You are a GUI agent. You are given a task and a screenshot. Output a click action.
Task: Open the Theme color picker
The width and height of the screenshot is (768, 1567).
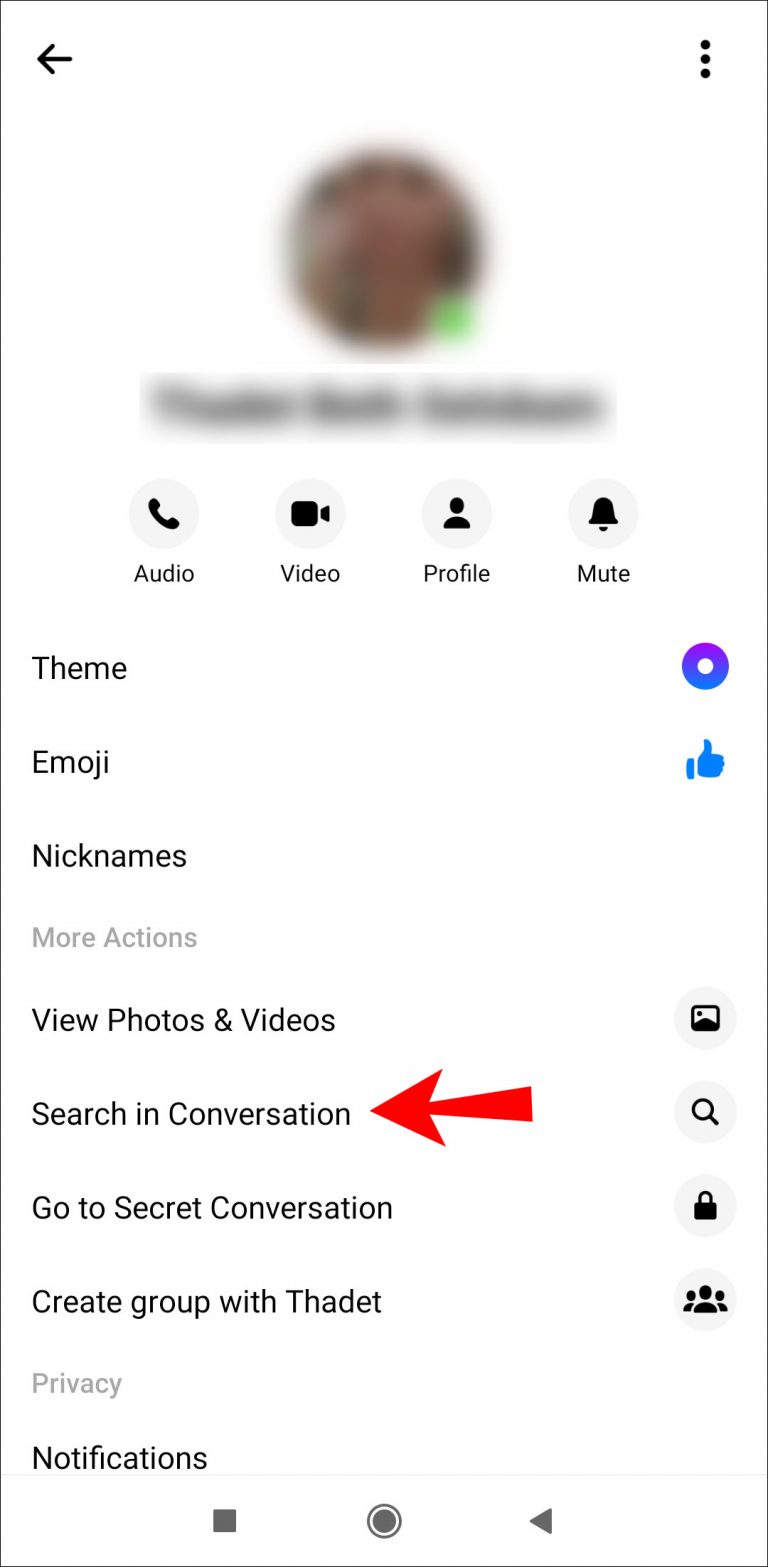tap(705, 666)
